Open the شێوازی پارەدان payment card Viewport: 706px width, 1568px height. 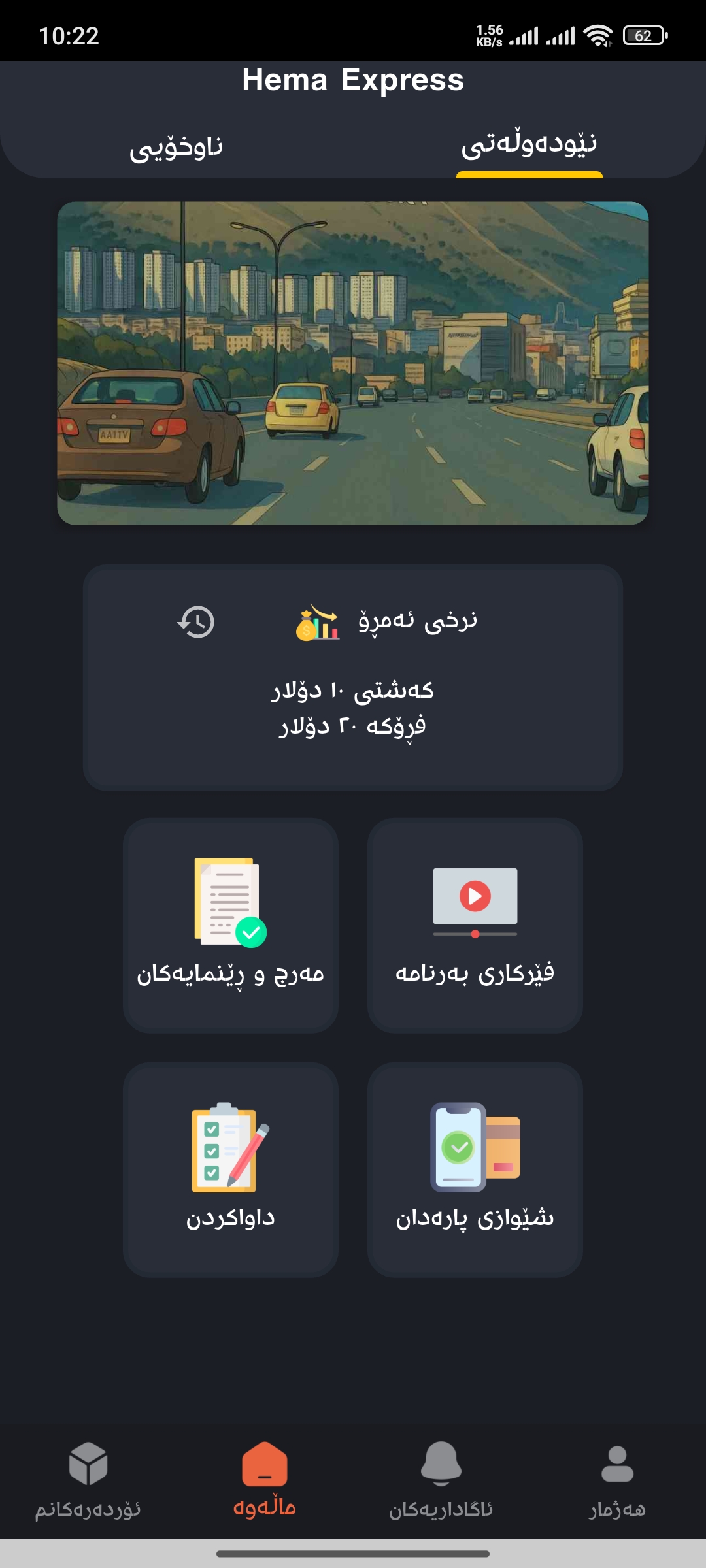[475, 1169]
